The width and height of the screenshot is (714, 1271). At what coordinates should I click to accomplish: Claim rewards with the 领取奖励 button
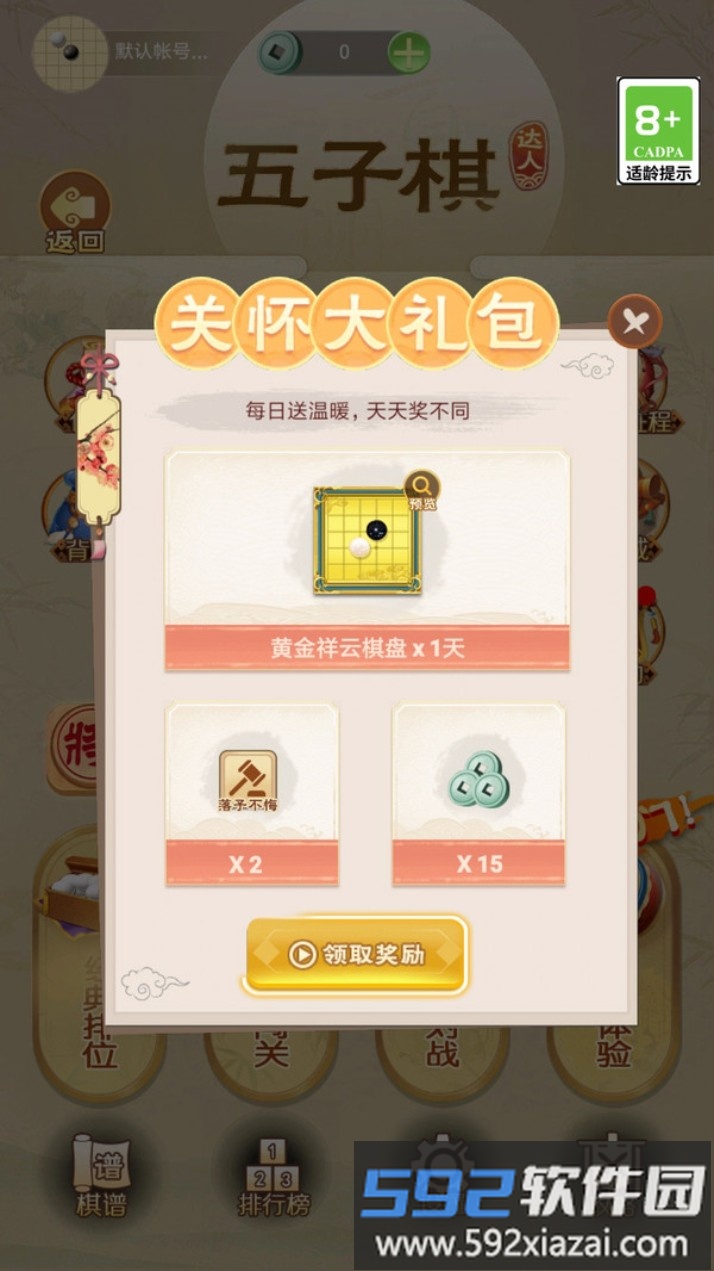click(x=356, y=954)
